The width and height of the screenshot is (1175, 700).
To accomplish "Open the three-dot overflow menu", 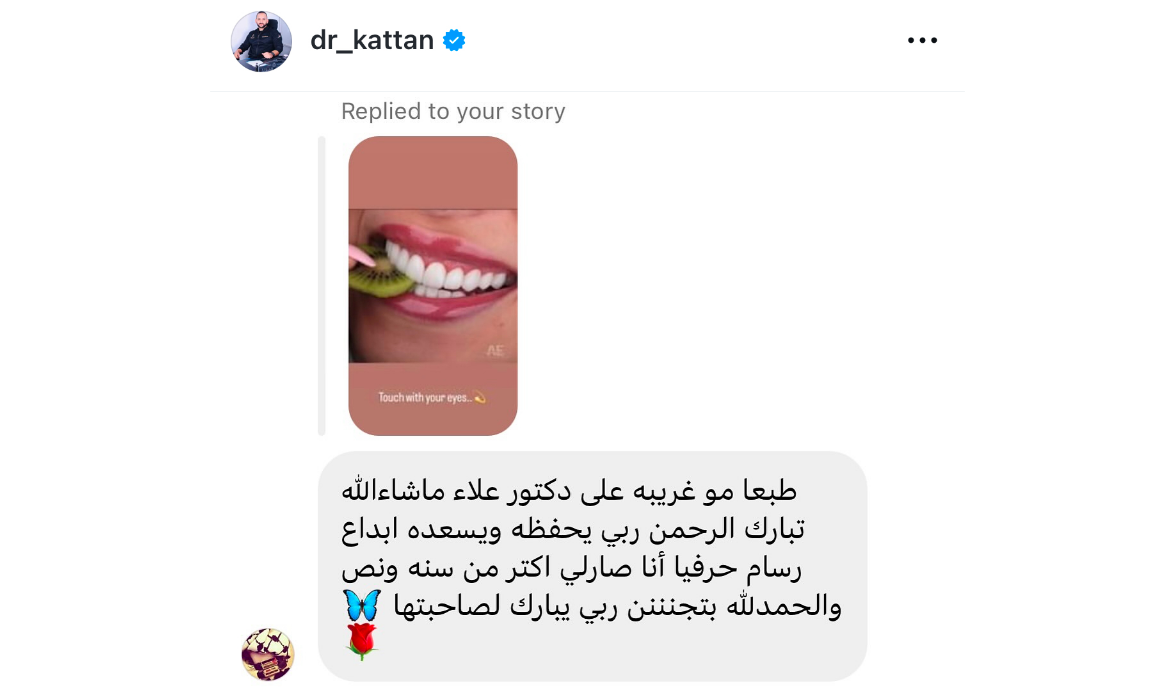I will 922,41.
